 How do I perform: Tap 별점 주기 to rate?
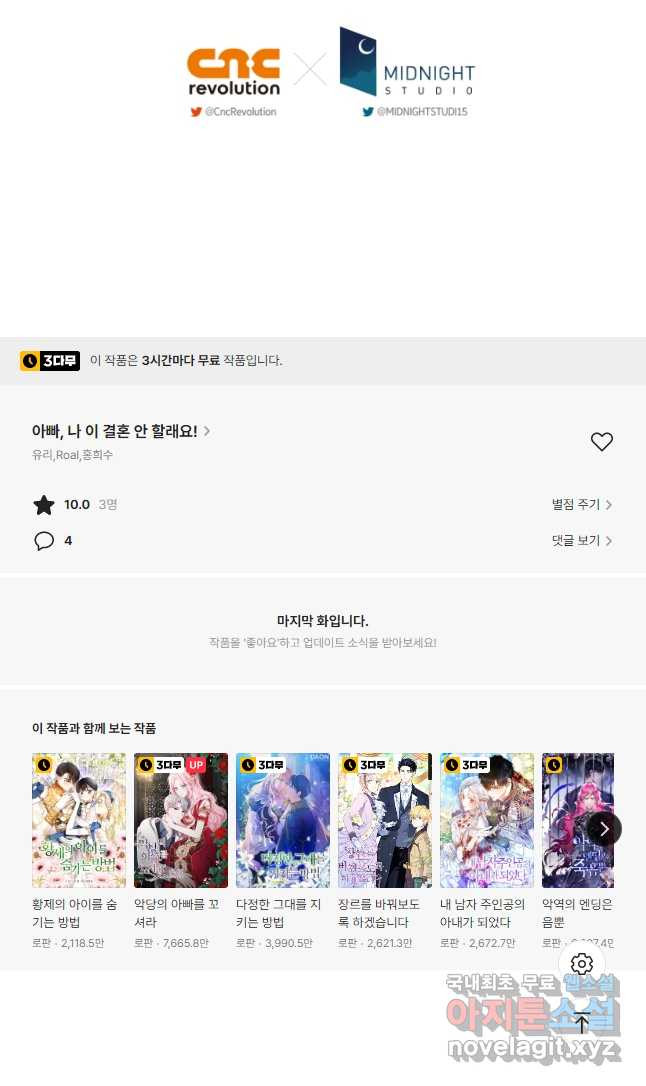581,505
